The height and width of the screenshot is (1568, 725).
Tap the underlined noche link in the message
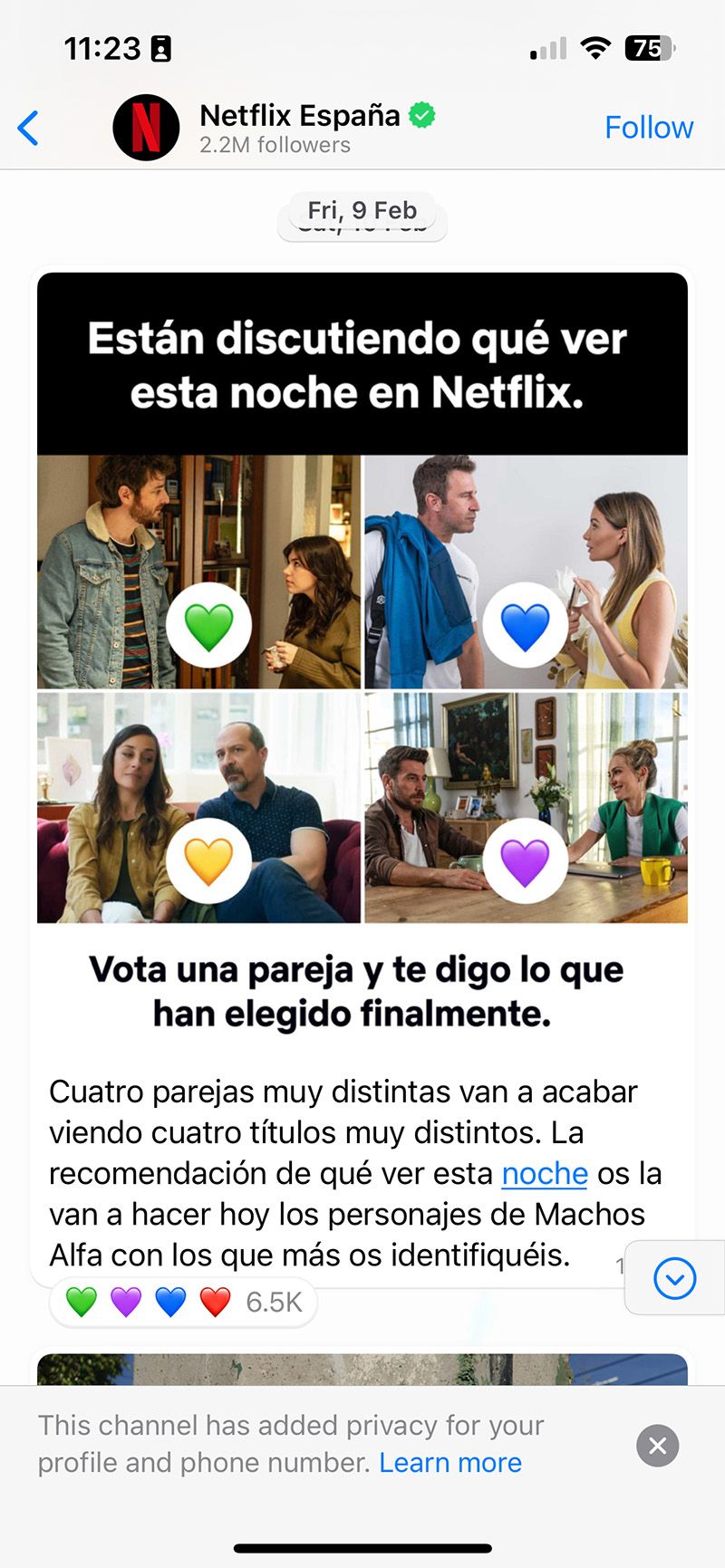coord(543,1173)
